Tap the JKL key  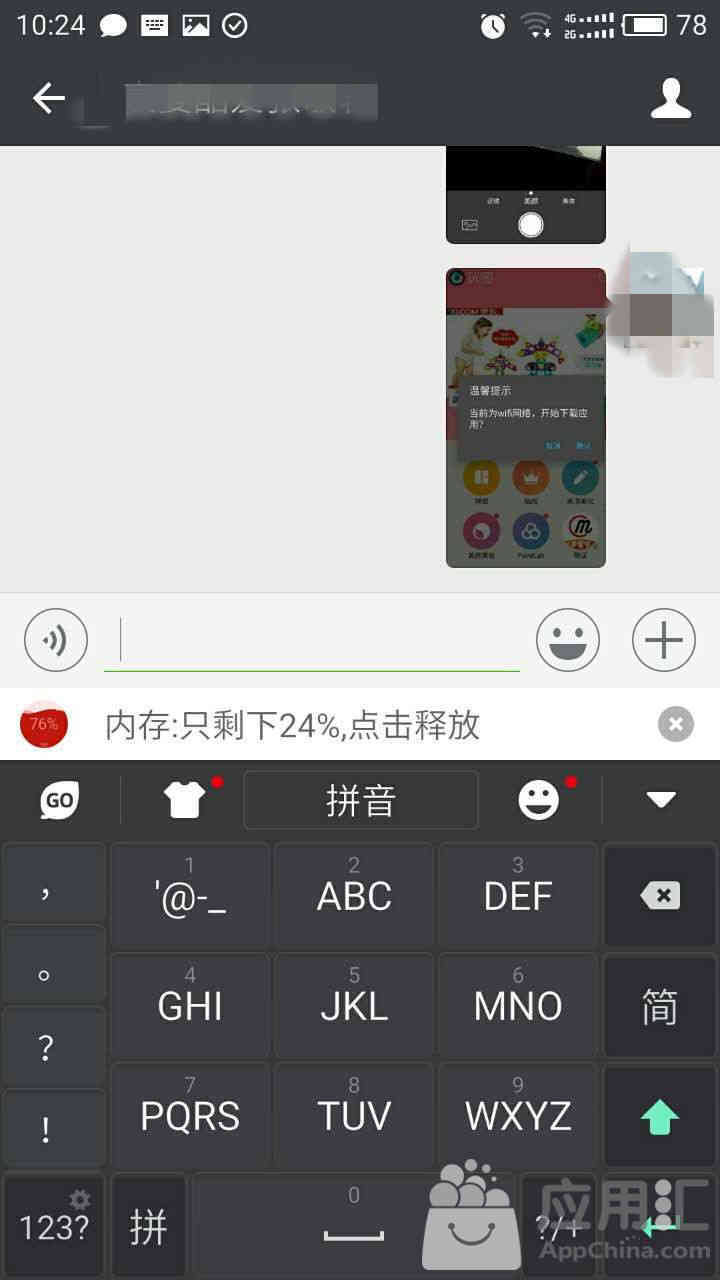coord(354,1005)
